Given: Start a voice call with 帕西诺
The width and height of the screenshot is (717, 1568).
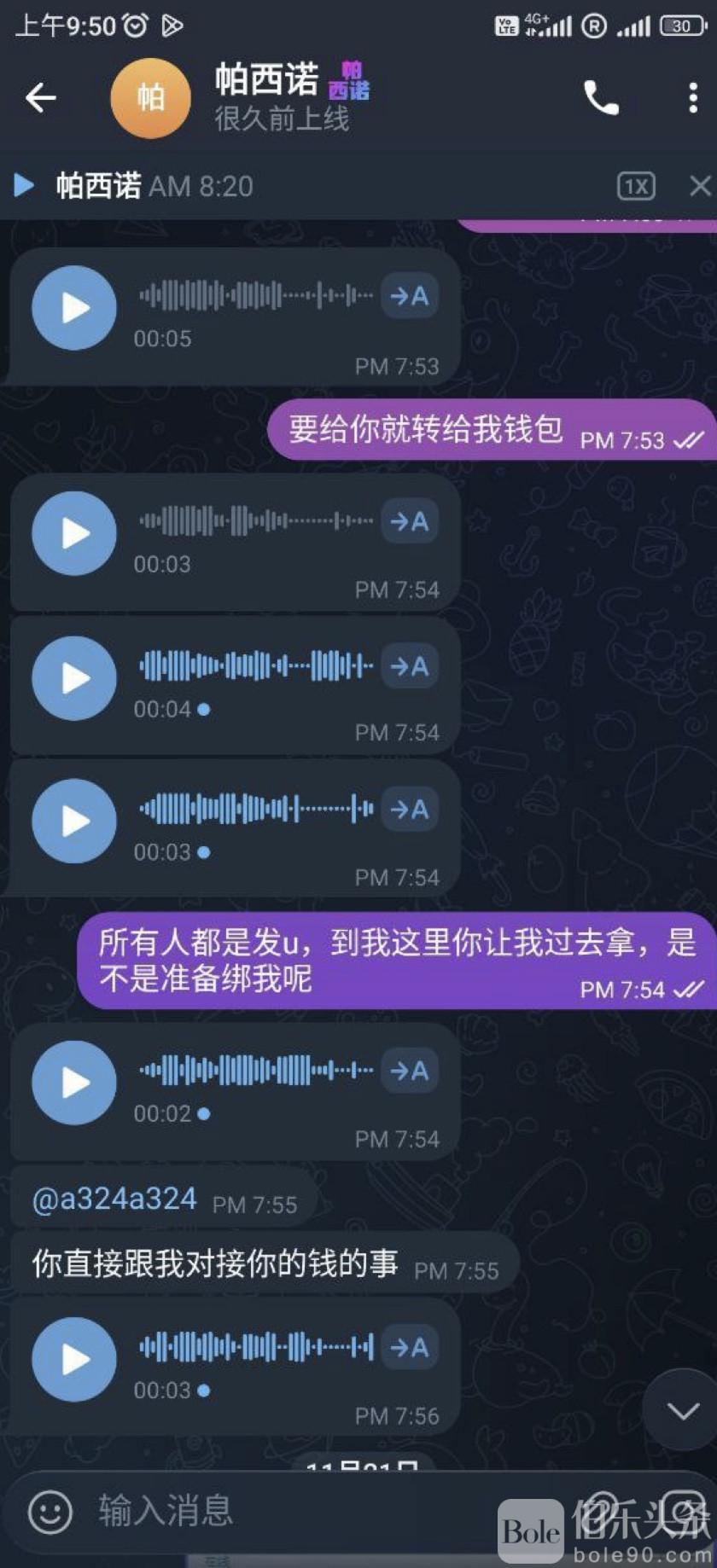Looking at the screenshot, I should coord(601,99).
